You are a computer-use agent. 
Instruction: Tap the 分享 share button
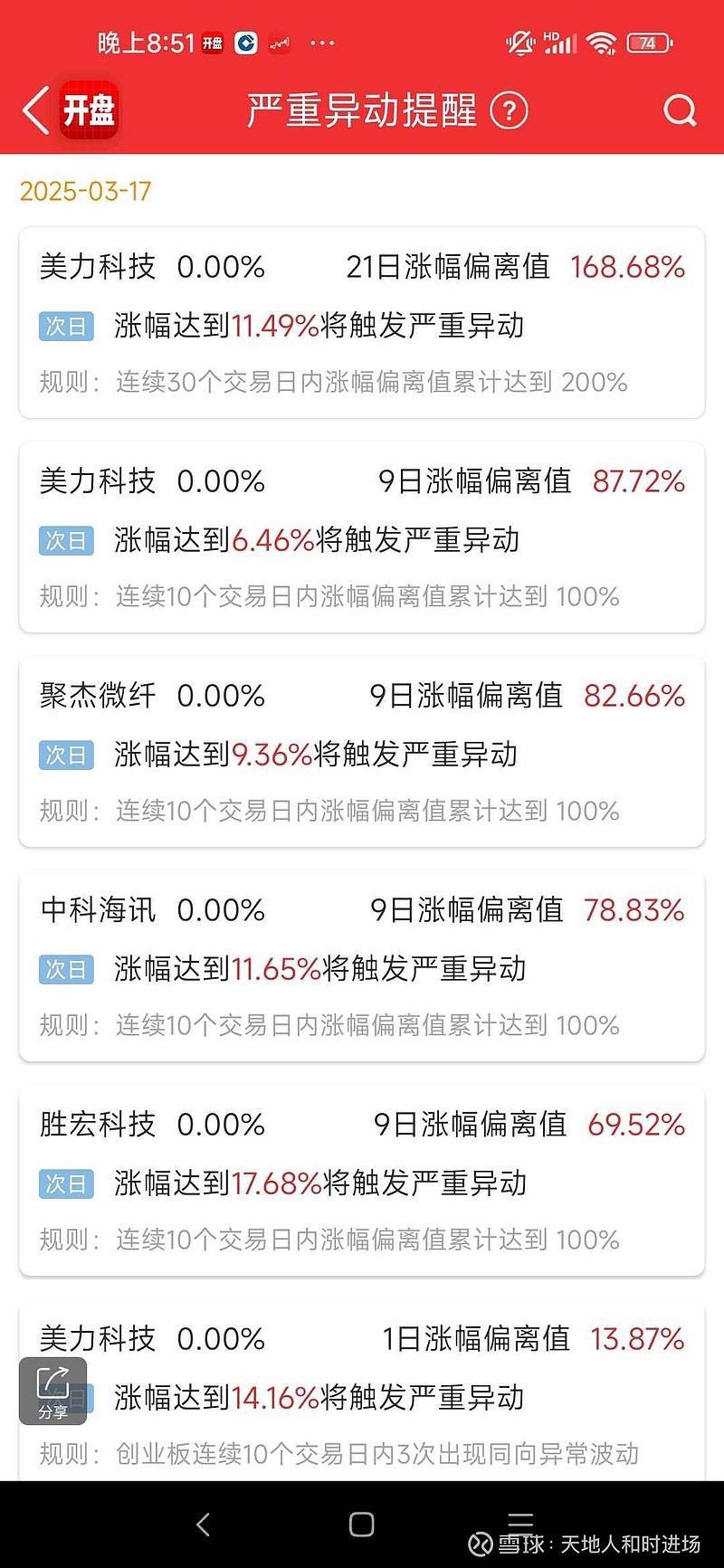(x=53, y=1392)
